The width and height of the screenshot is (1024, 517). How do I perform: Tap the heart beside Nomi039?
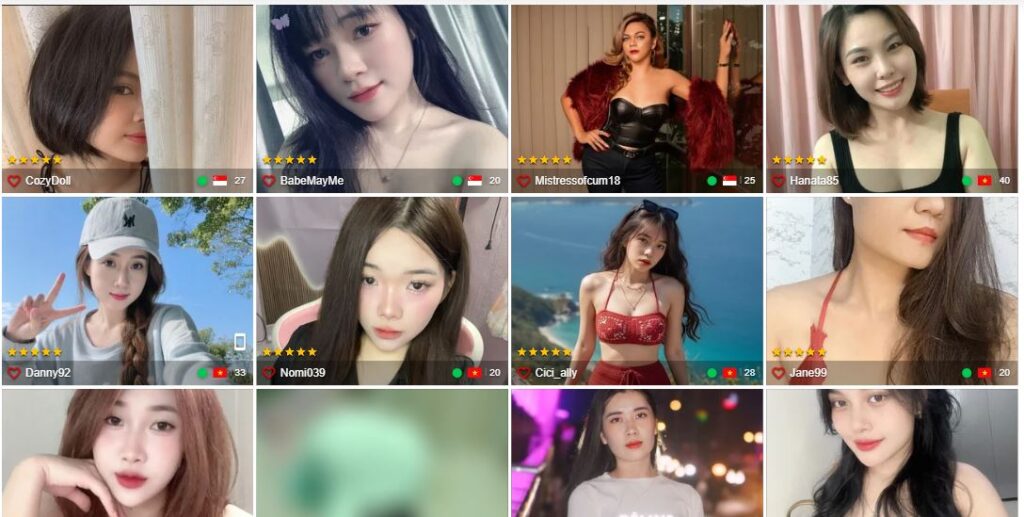[x=269, y=373]
